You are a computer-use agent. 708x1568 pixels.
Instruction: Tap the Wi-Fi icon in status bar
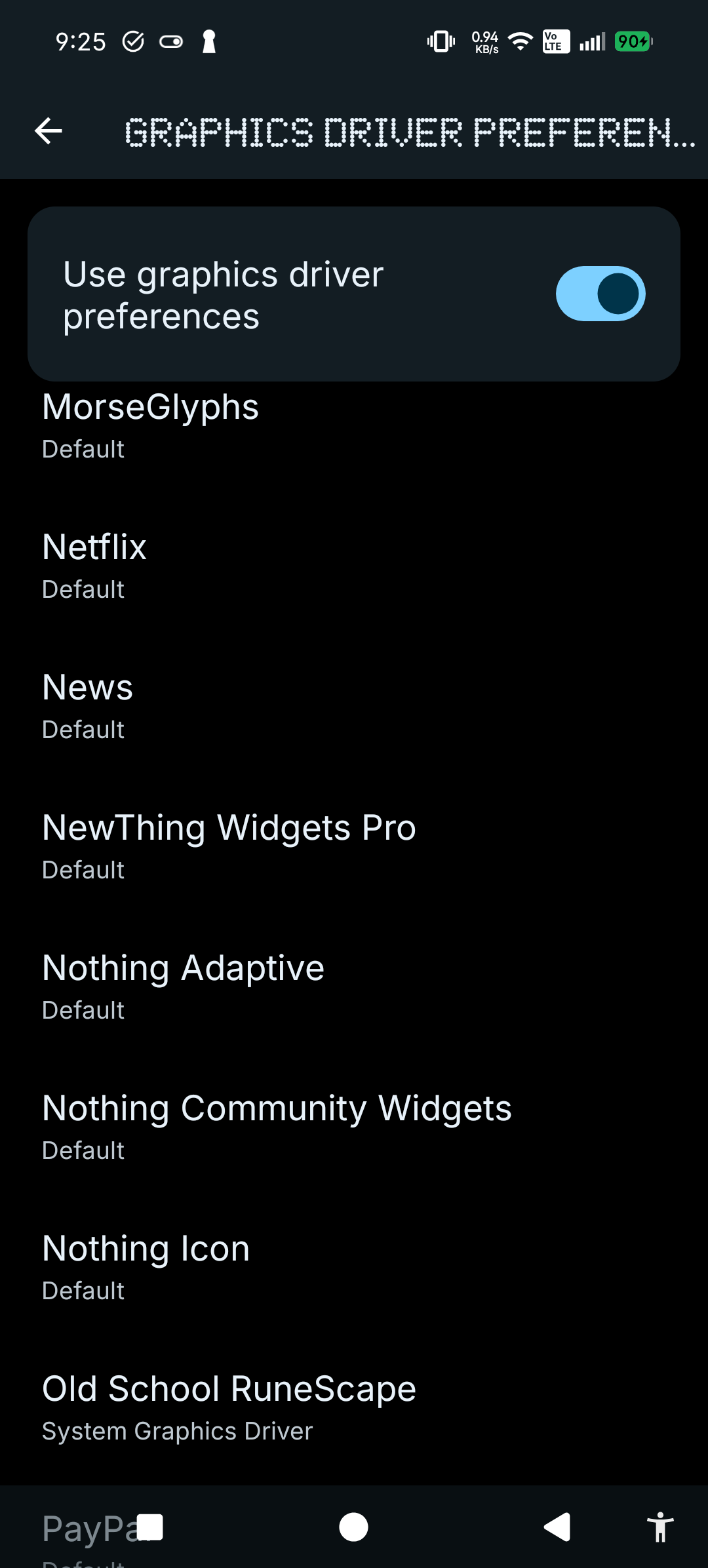(x=519, y=41)
